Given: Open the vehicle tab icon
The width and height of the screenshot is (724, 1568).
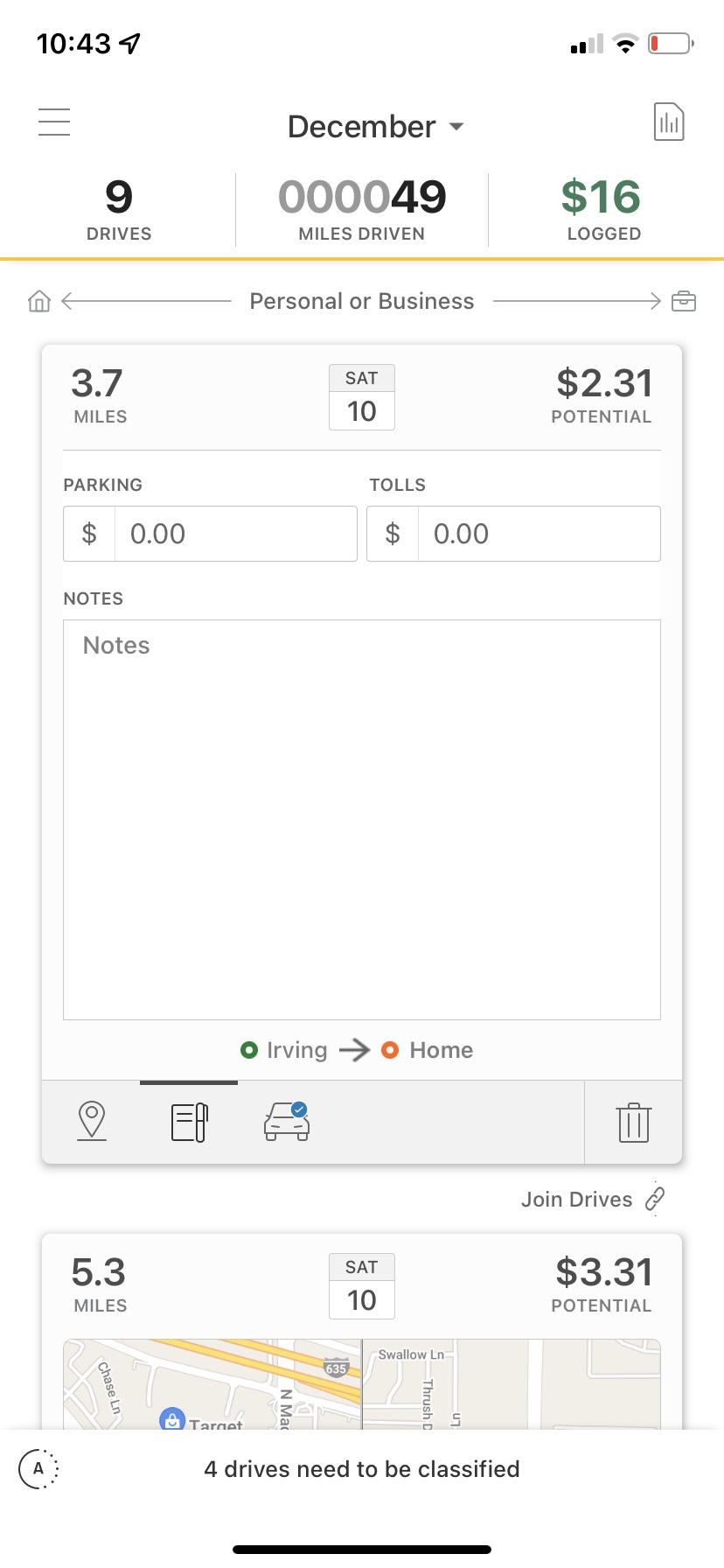Looking at the screenshot, I should tap(287, 1121).
